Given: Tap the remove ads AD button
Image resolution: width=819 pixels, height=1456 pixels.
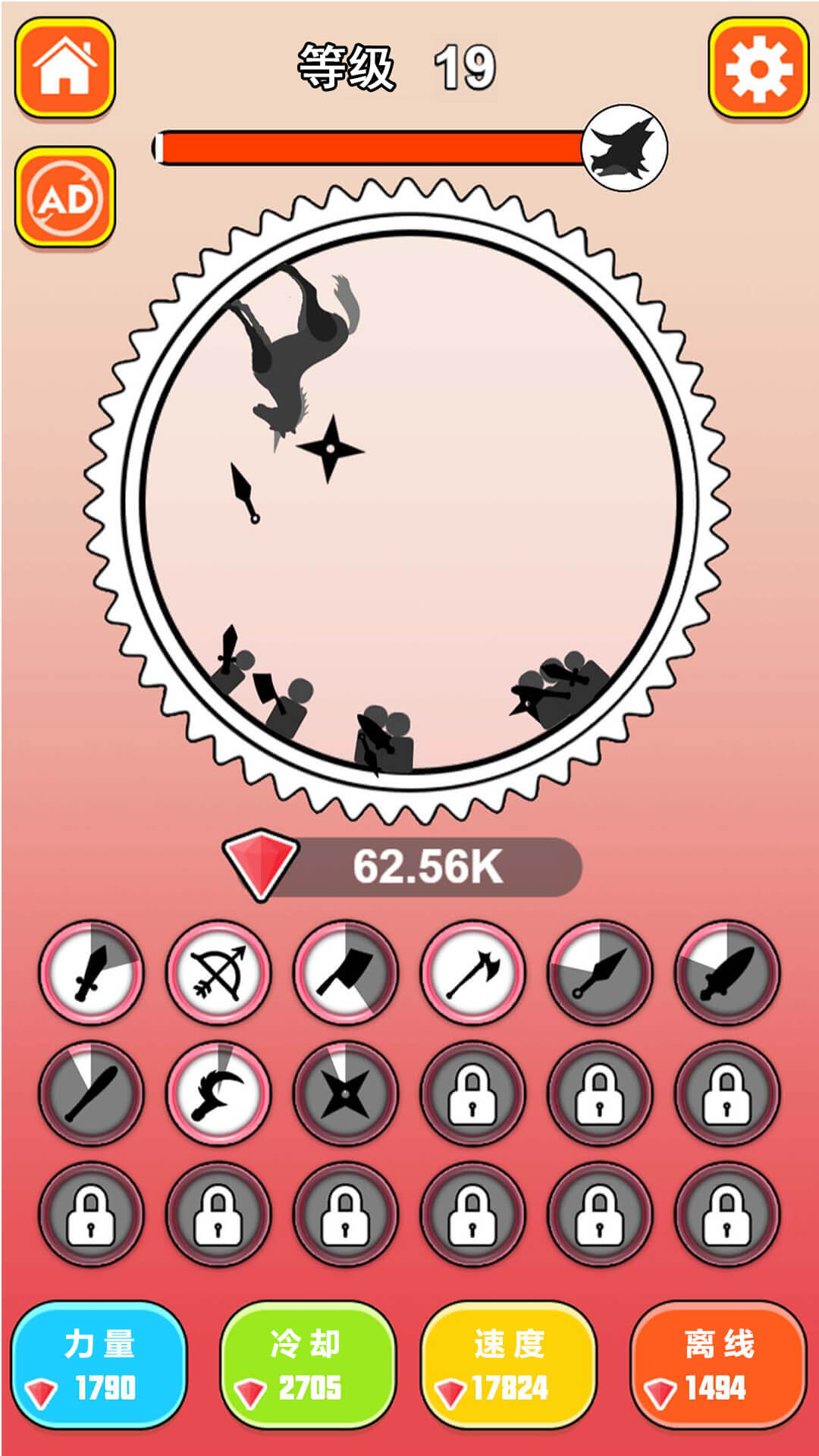Looking at the screenshot, I should pyautogui.click(x=65, y=198).
